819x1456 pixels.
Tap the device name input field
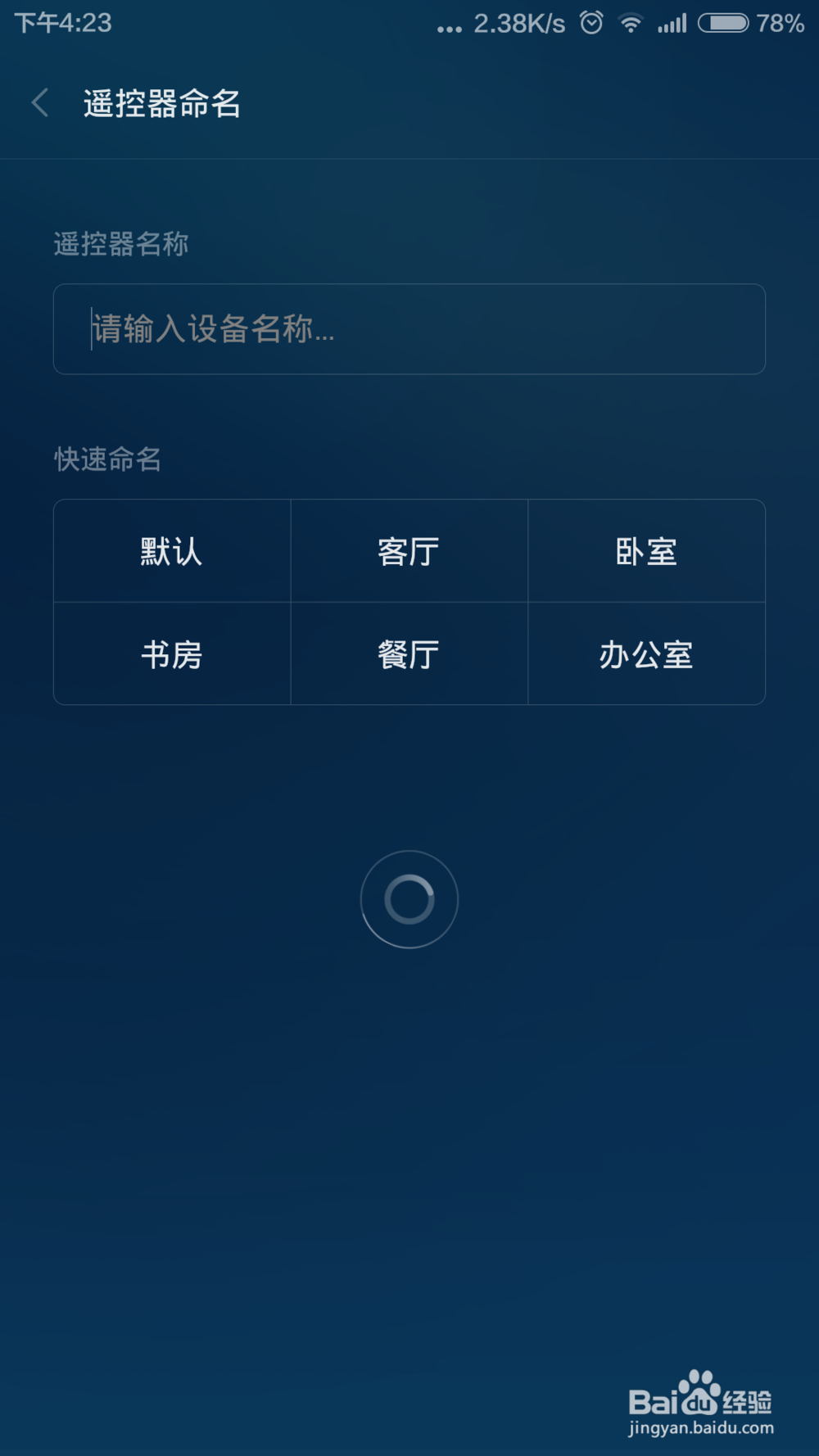tap(409, 329)
